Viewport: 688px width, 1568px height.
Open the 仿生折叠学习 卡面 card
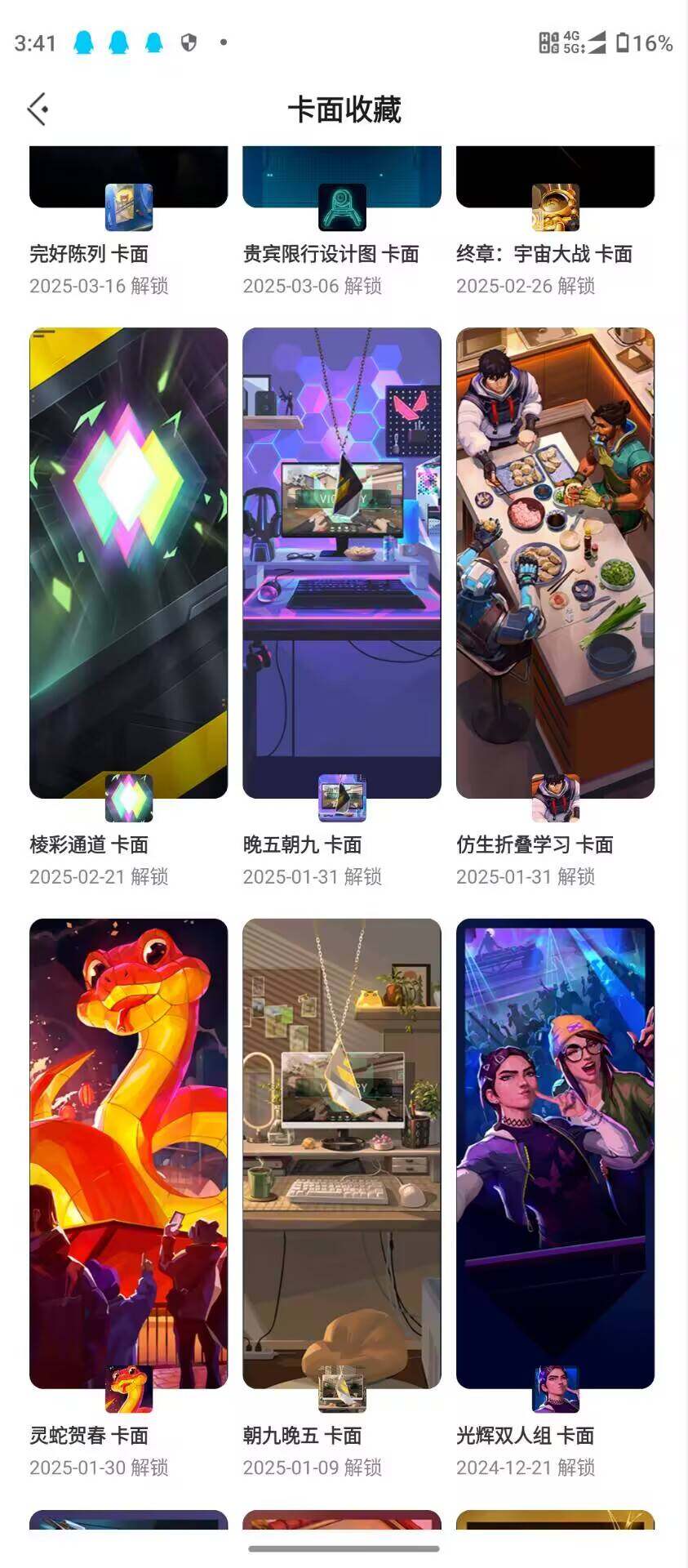[x=555, y=563]
